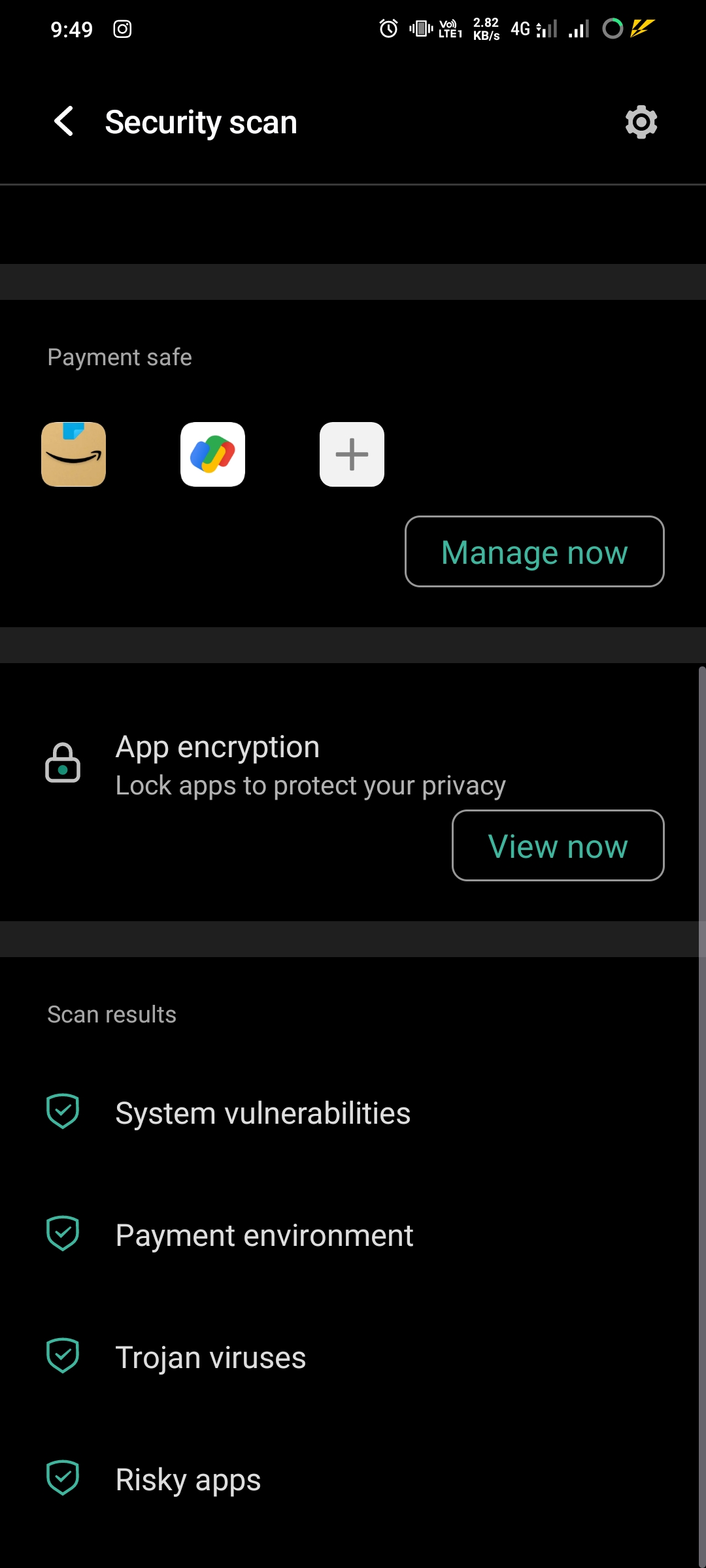View Risky apps scan result

(188, 1479)
